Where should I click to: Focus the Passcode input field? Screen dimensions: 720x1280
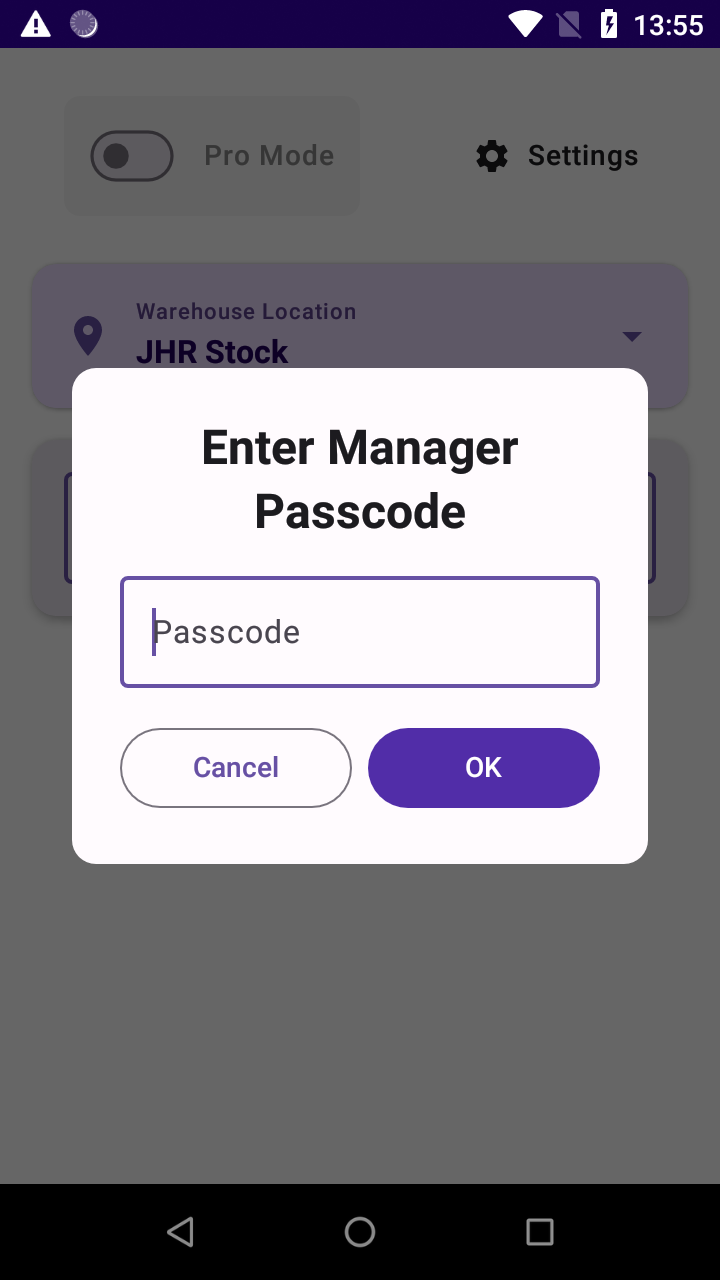click(359, 631)
